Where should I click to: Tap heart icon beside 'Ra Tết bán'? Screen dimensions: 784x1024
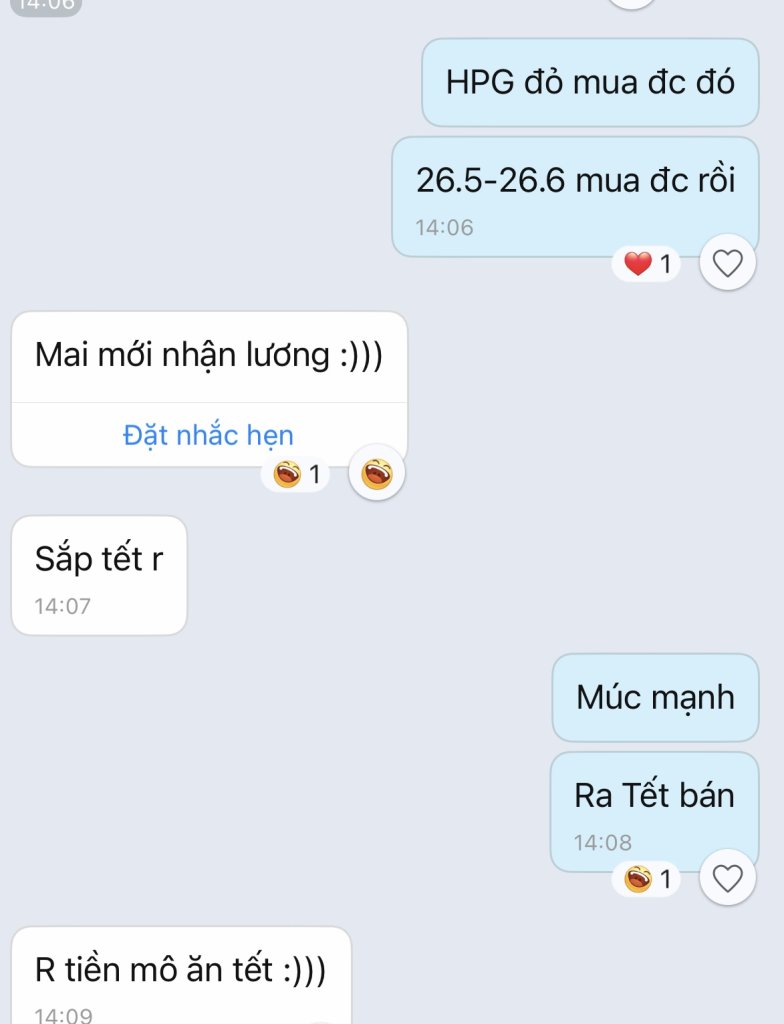tap(727, 878)
